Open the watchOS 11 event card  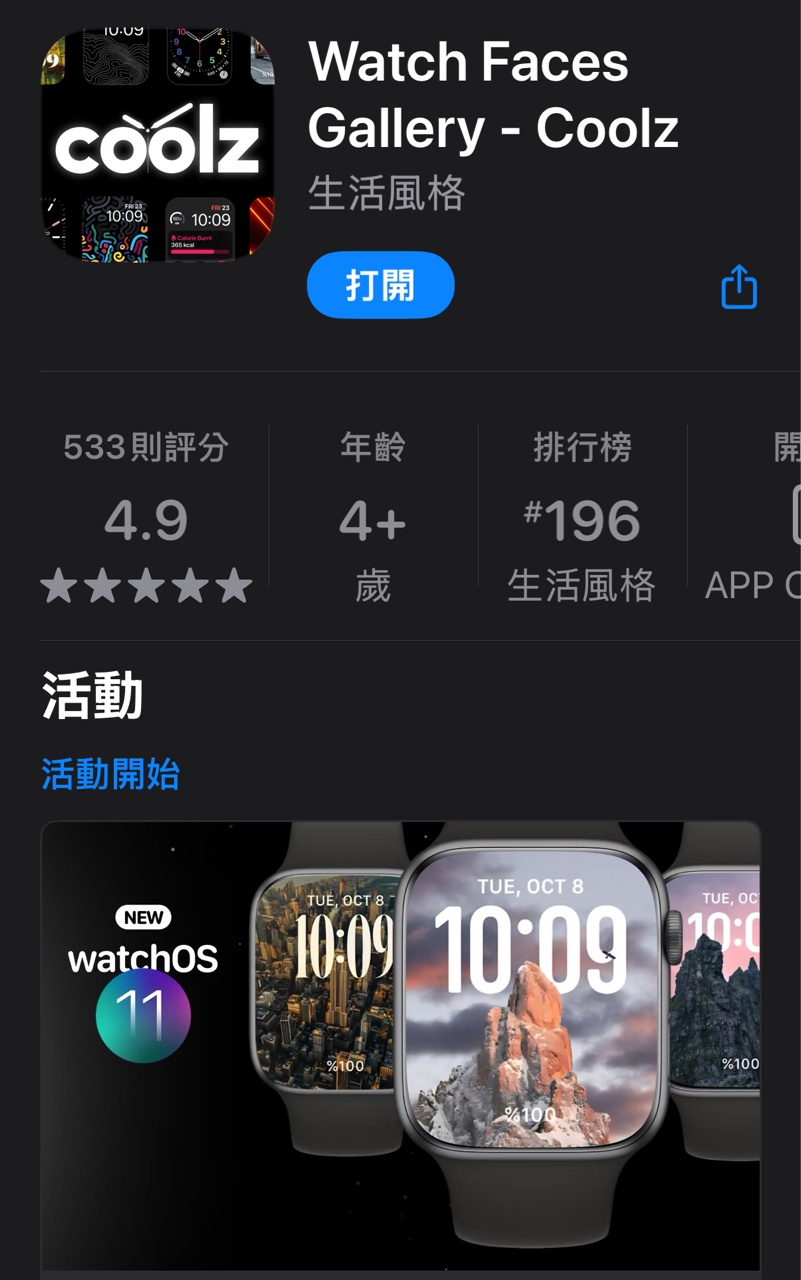point(400,1045)
